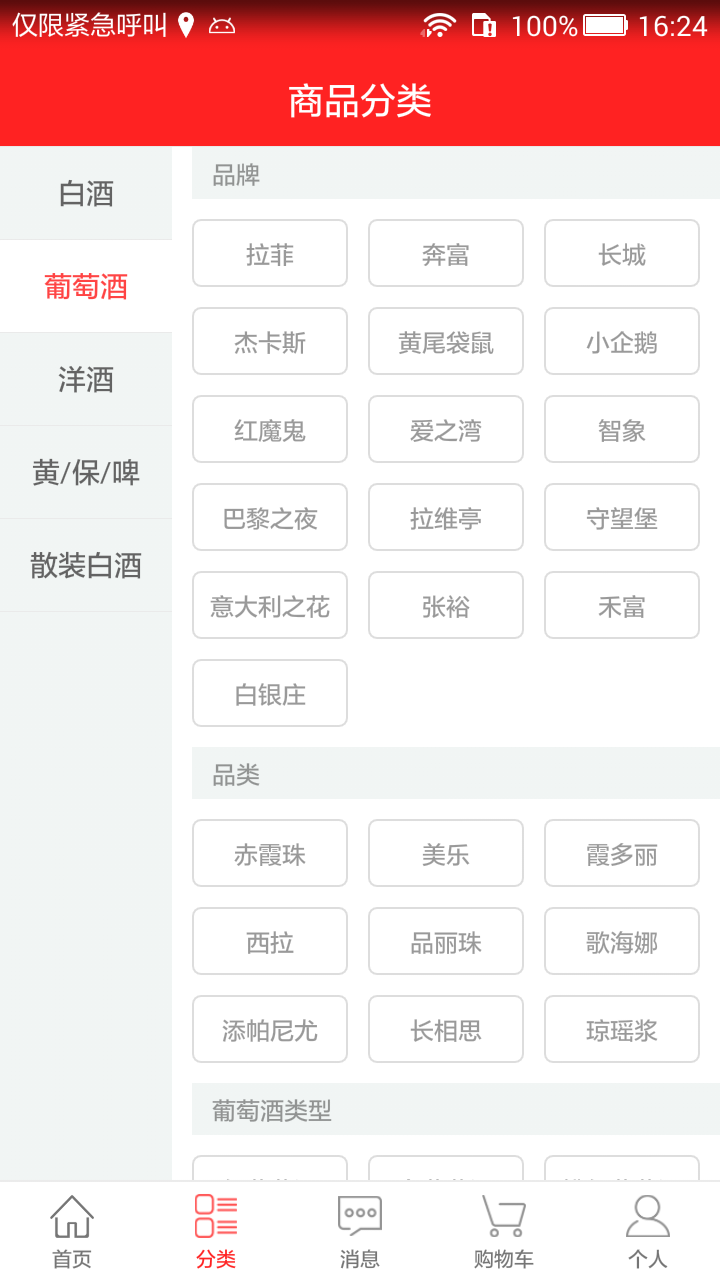Tap the 长城 brand chip
The width and height of the screenshot is (720, 1280).
click(622, 254)
